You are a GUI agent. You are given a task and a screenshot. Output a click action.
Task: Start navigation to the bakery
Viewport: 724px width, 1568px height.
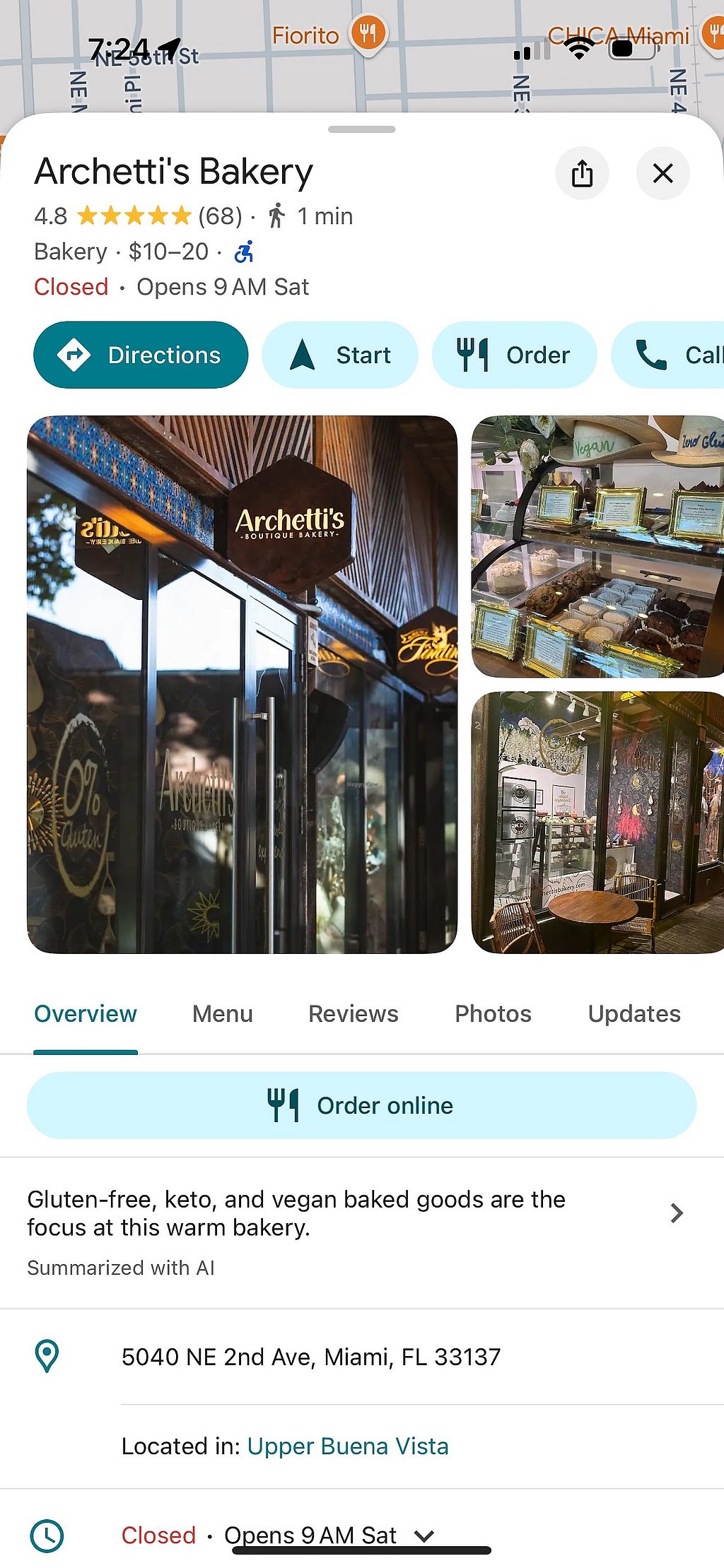pyautogui.click(x=340, y=355)
